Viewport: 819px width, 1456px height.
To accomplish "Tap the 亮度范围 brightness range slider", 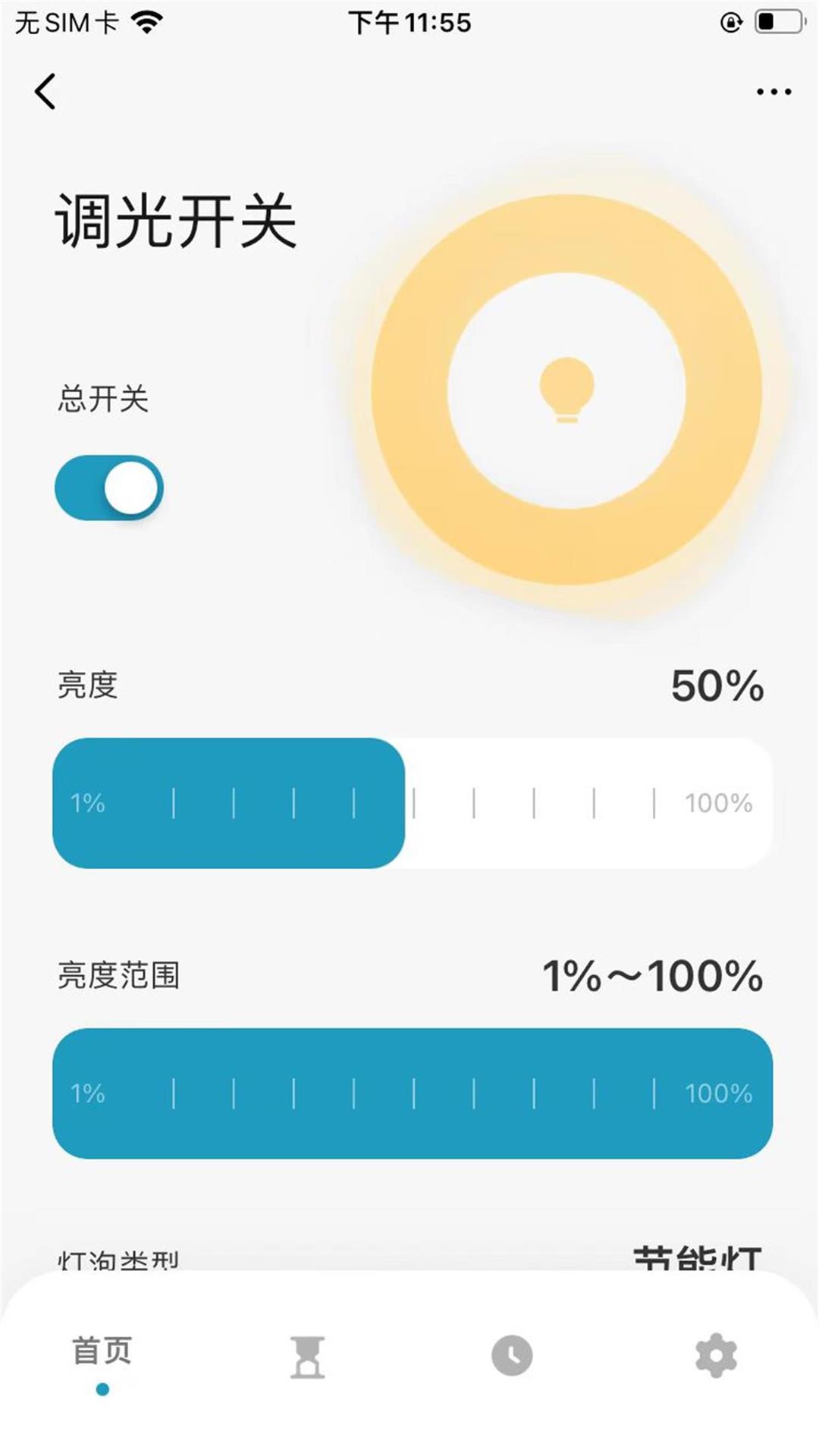I will click(413, 1094).
